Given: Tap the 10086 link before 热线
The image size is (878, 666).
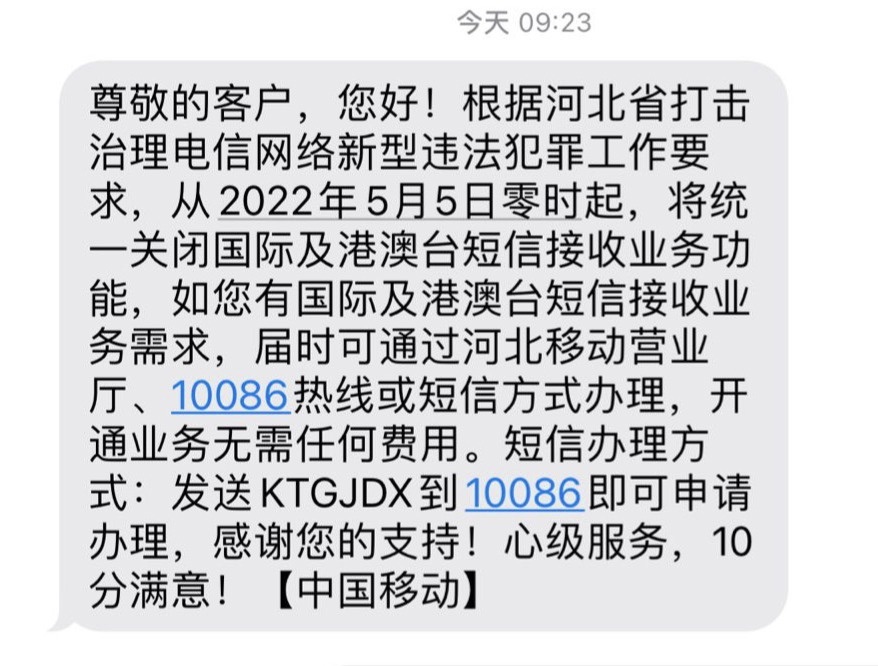Looking at the screenshot, I should coord(230,396).
